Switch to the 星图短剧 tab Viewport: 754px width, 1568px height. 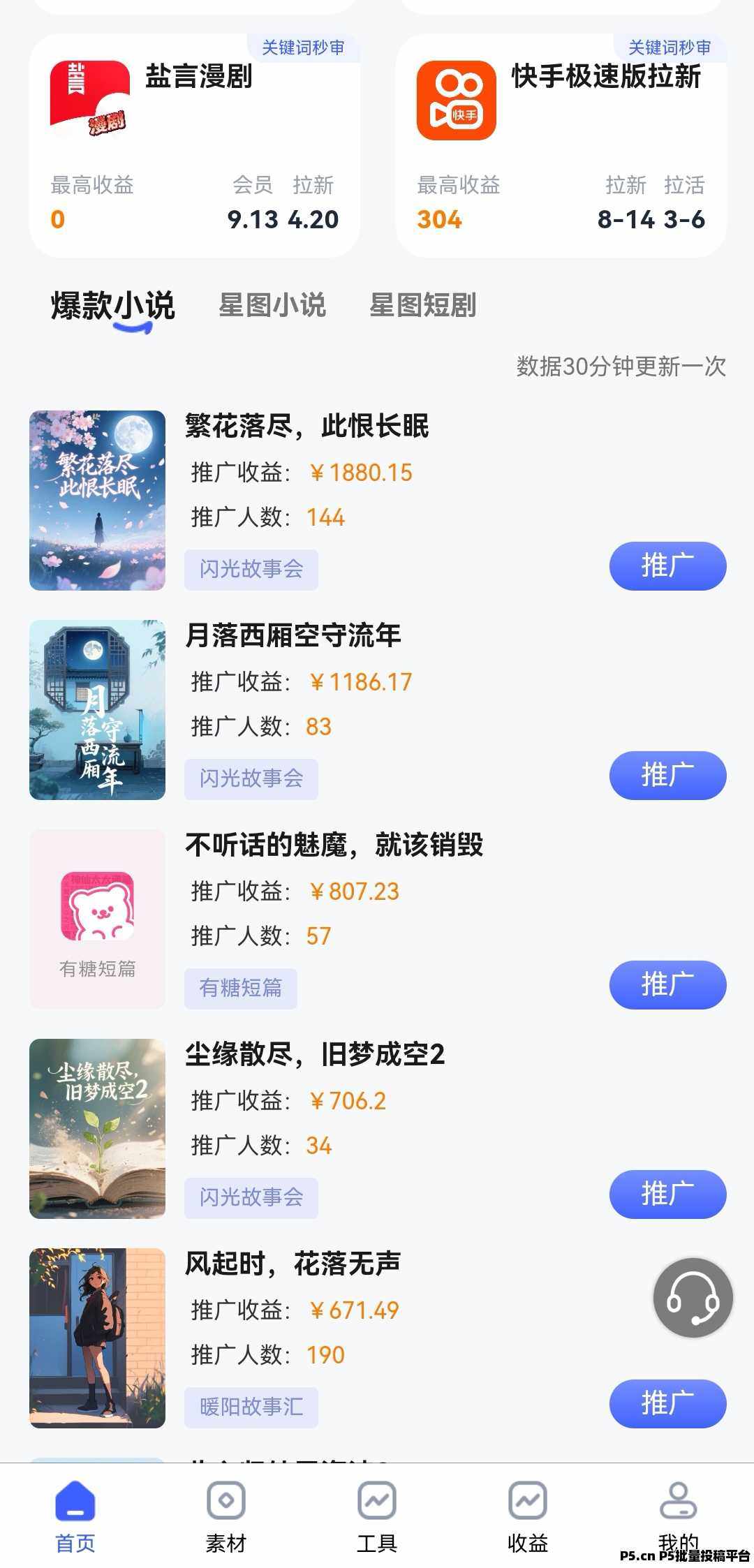coord(422,306)
